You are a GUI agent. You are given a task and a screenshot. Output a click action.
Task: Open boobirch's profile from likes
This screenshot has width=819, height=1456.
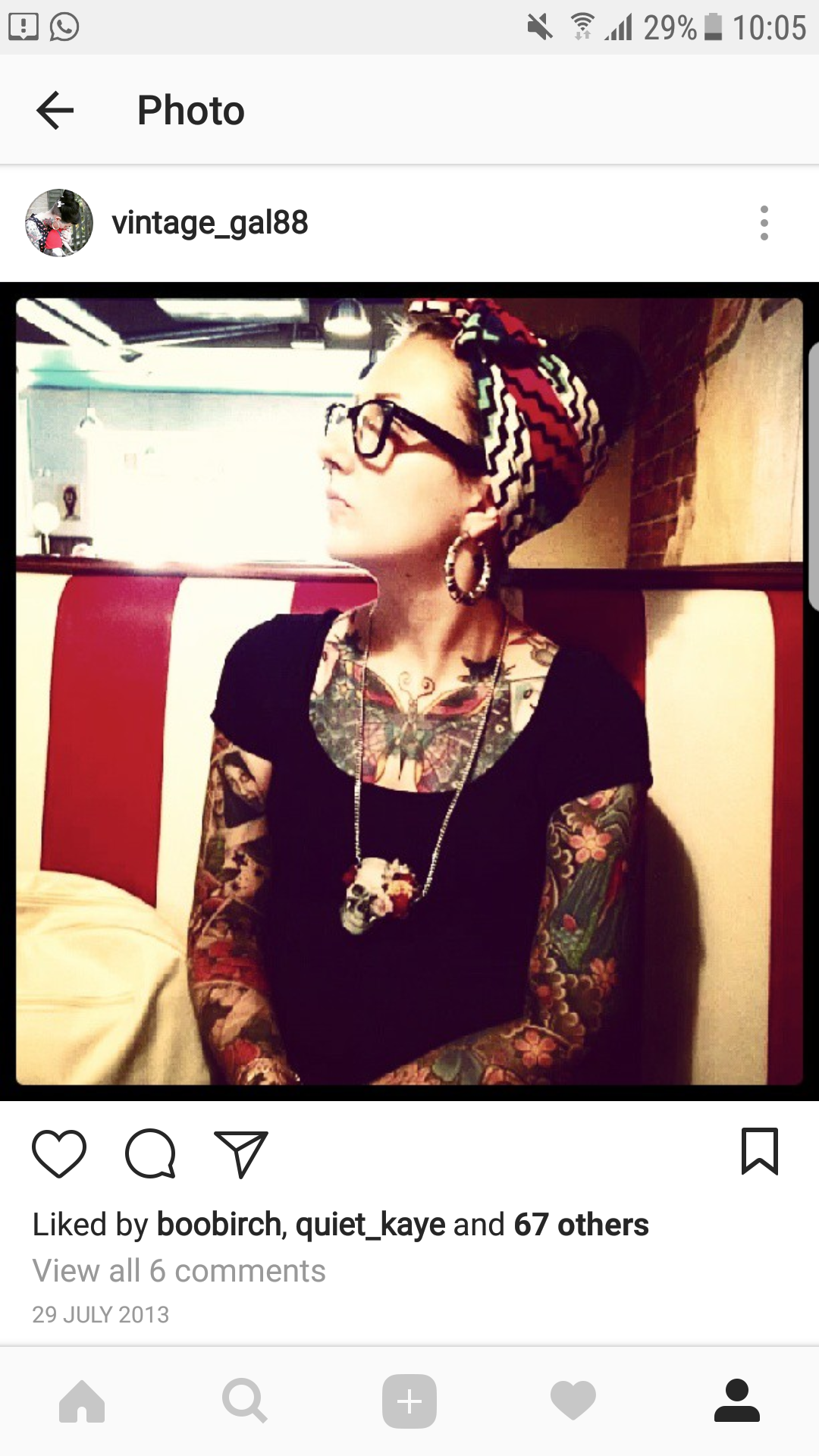[x=218, y=1225]
